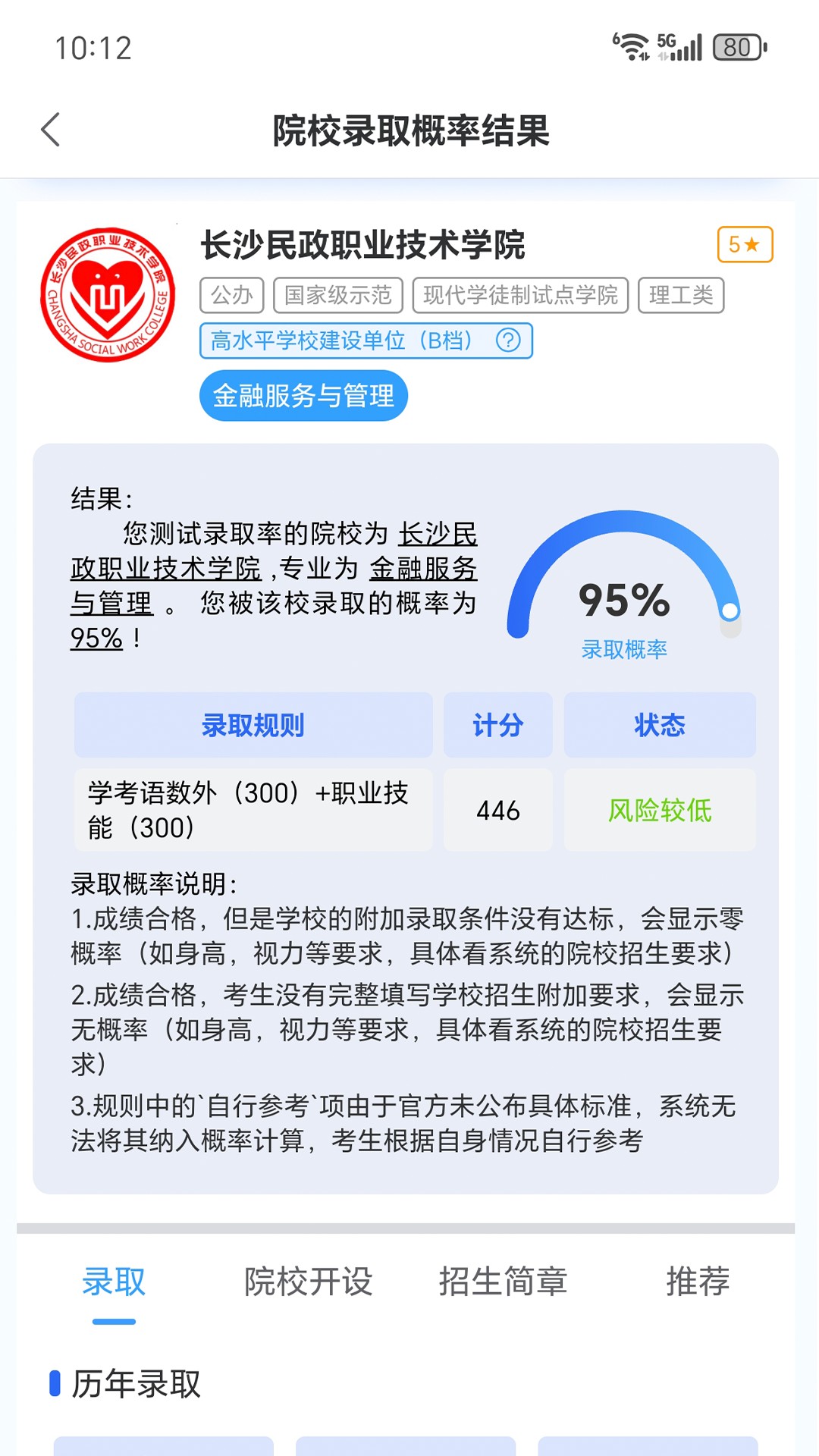819x1456 pixels.
Task: Select the 推荐 tab
Action: click(698, 1282)
